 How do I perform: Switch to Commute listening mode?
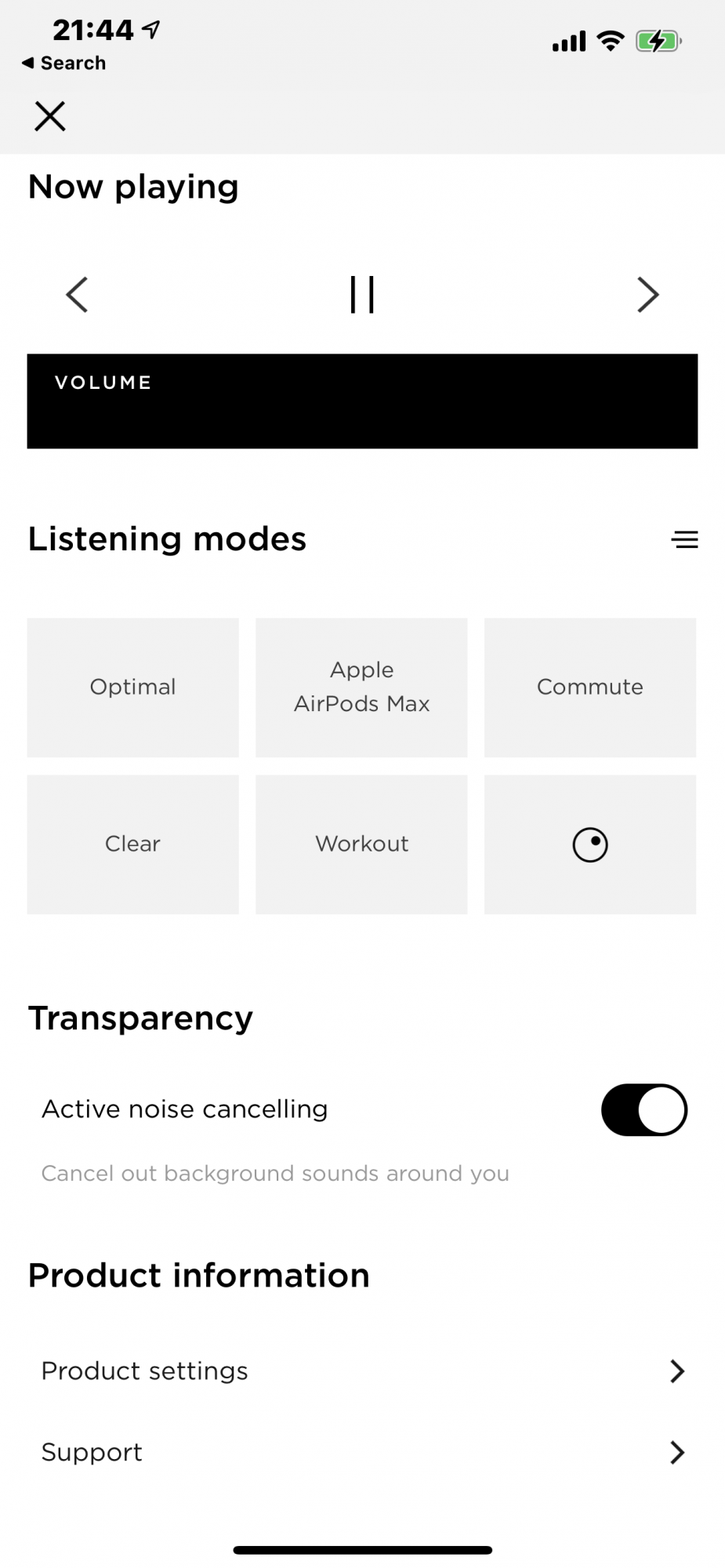(x=590, y=688)
